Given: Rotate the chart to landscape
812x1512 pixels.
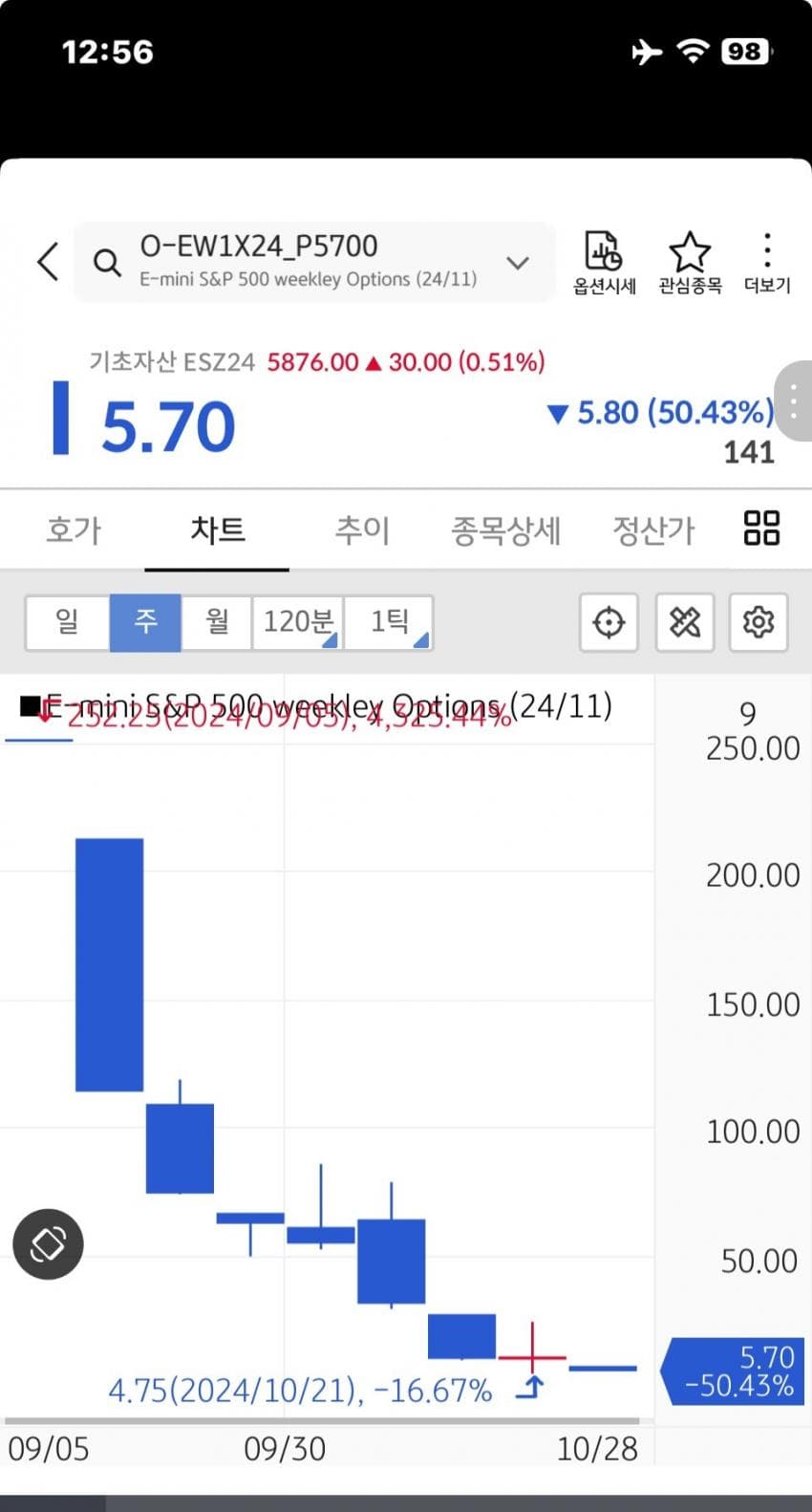Looking at the screenshot, I should coord(48,1243).
